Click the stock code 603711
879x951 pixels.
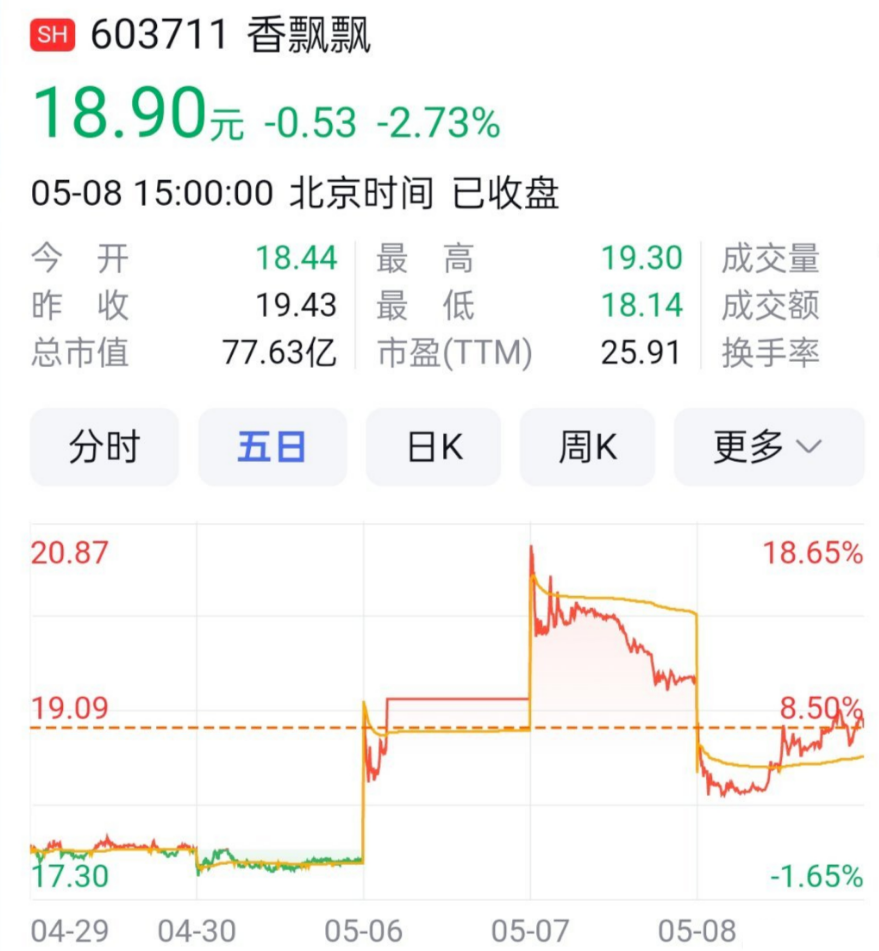point(158,34)
